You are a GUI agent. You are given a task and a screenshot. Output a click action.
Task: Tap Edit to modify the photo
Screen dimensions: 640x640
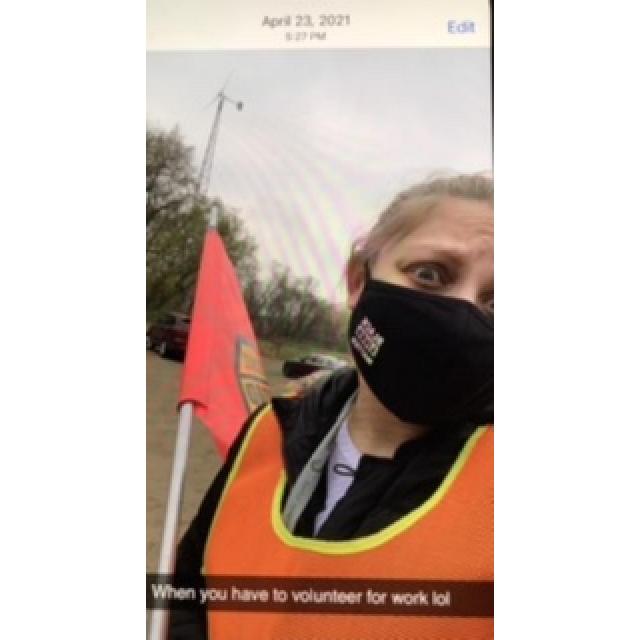click(x=461, y=27)
